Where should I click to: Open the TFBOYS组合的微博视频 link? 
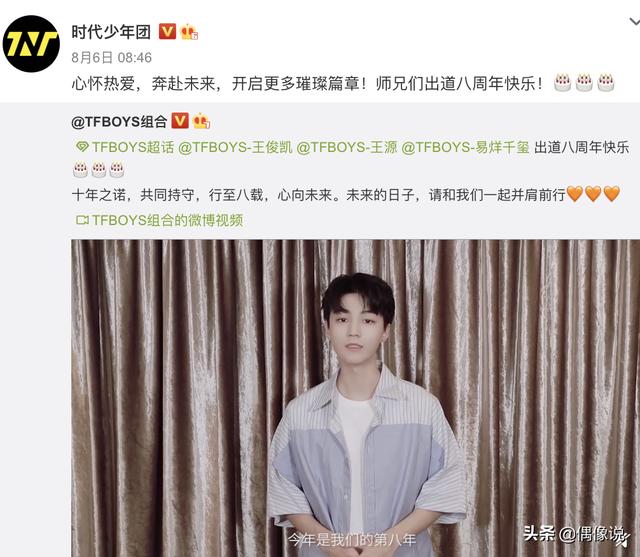(x=165, y=219)
